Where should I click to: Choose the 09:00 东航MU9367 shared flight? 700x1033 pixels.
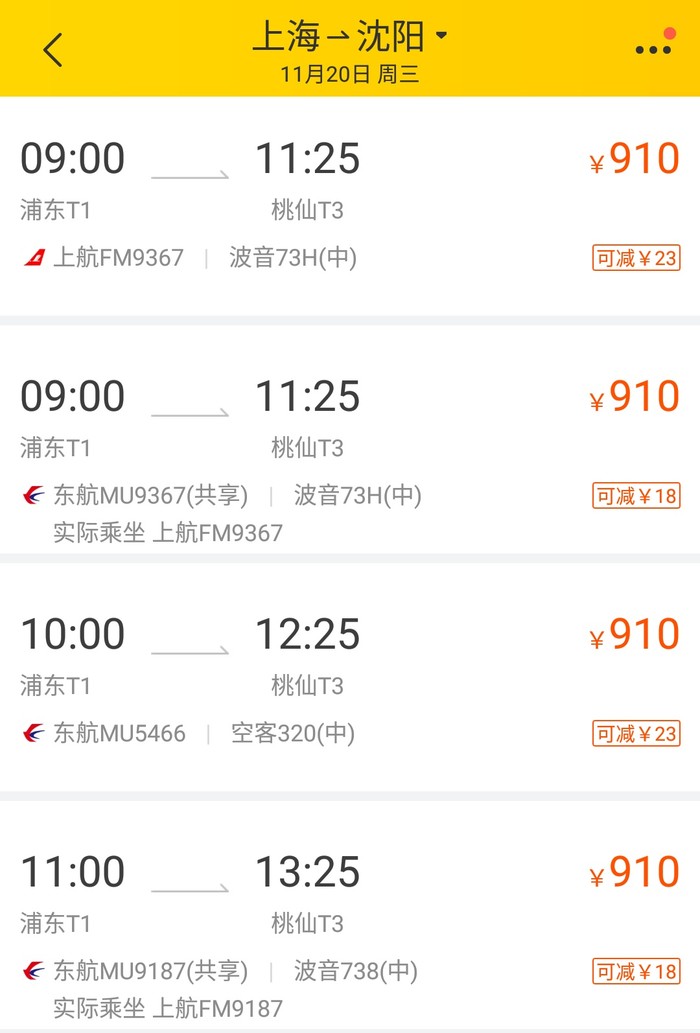(350, 444)
